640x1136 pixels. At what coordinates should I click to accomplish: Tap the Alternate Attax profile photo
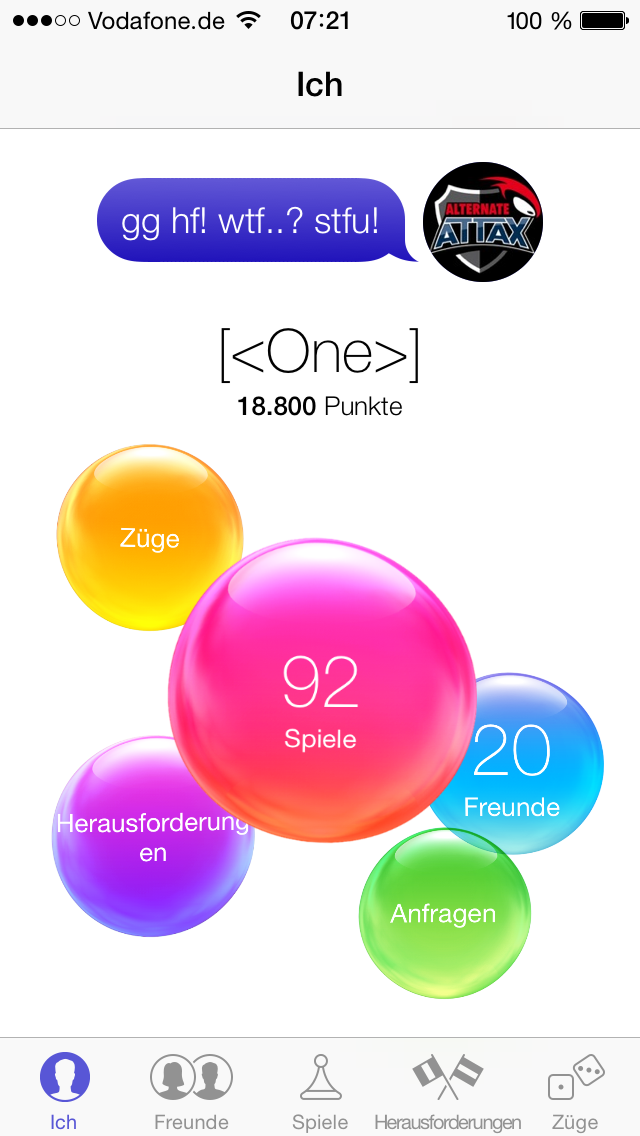483,222
